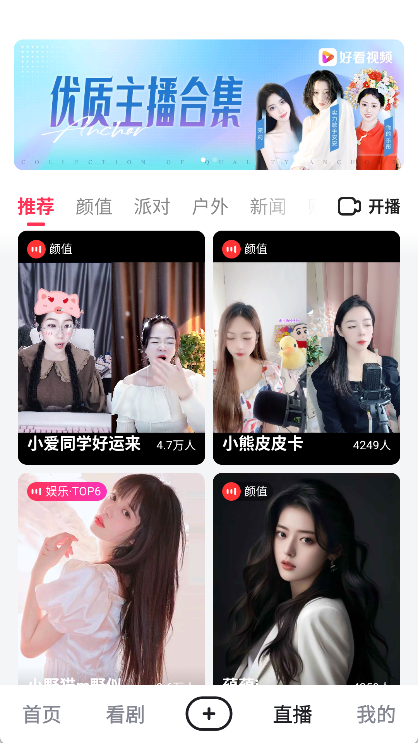Switch to the 派对 category tab
Viewport: 418px width, 743px height.
coord(152,207)
